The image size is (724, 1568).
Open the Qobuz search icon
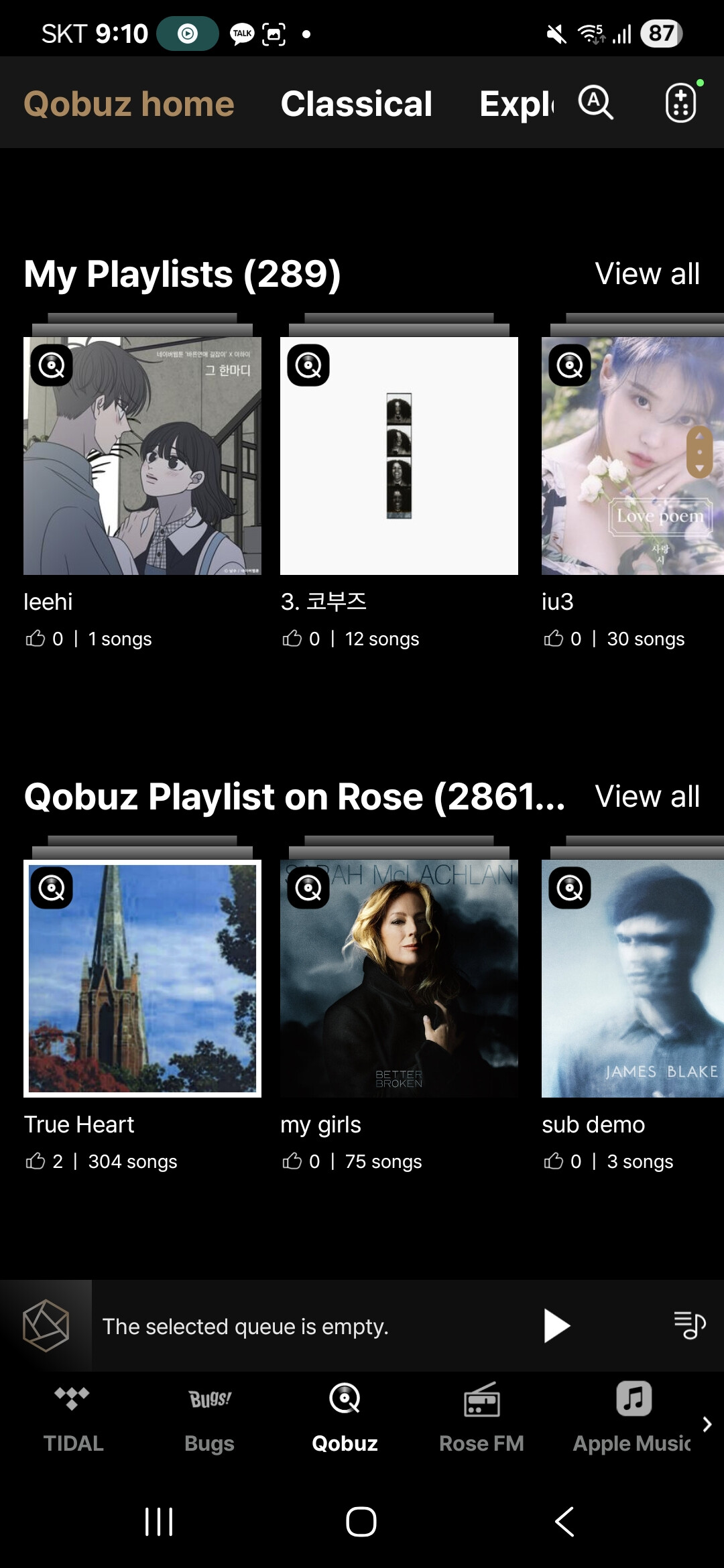(x=595, y=103)
